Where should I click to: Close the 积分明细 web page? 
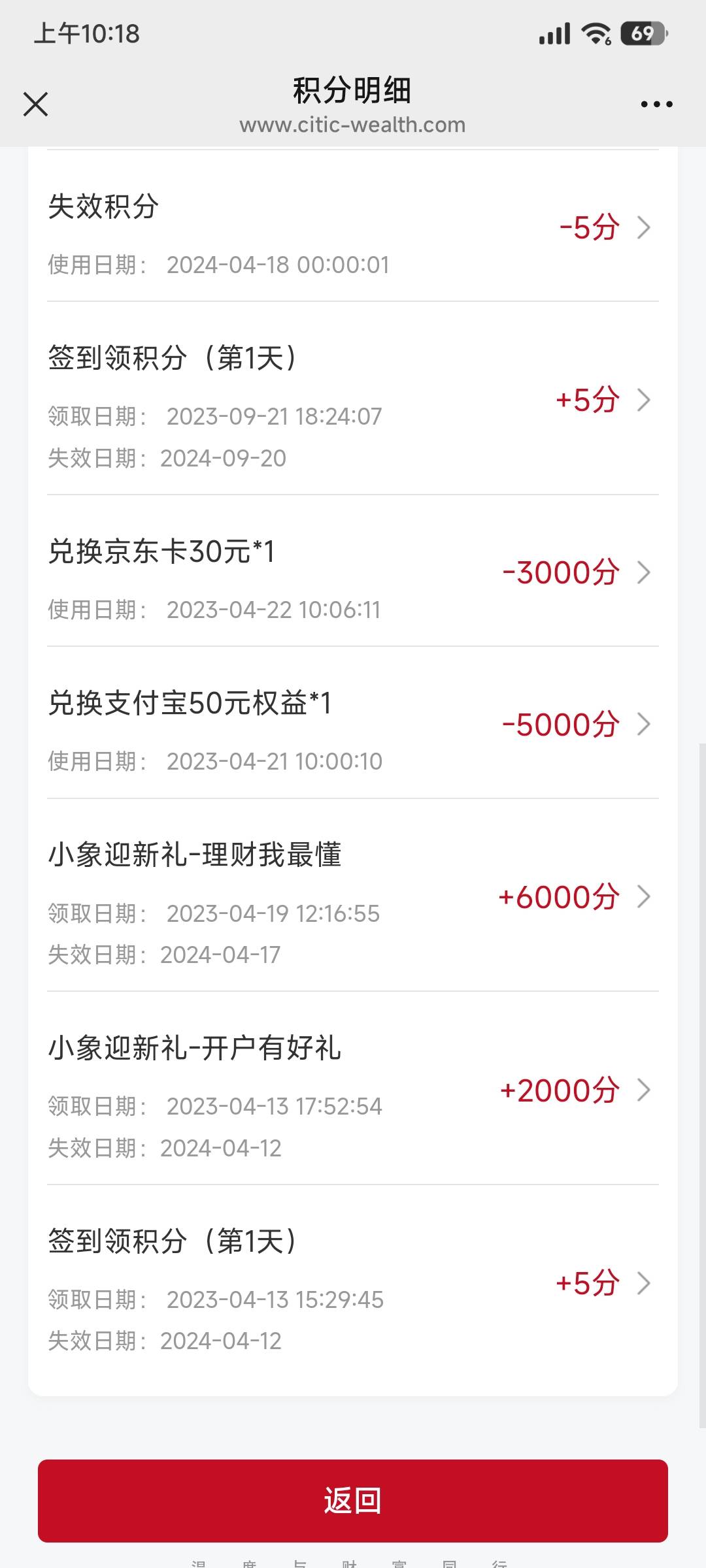click(x=35, y=104)
